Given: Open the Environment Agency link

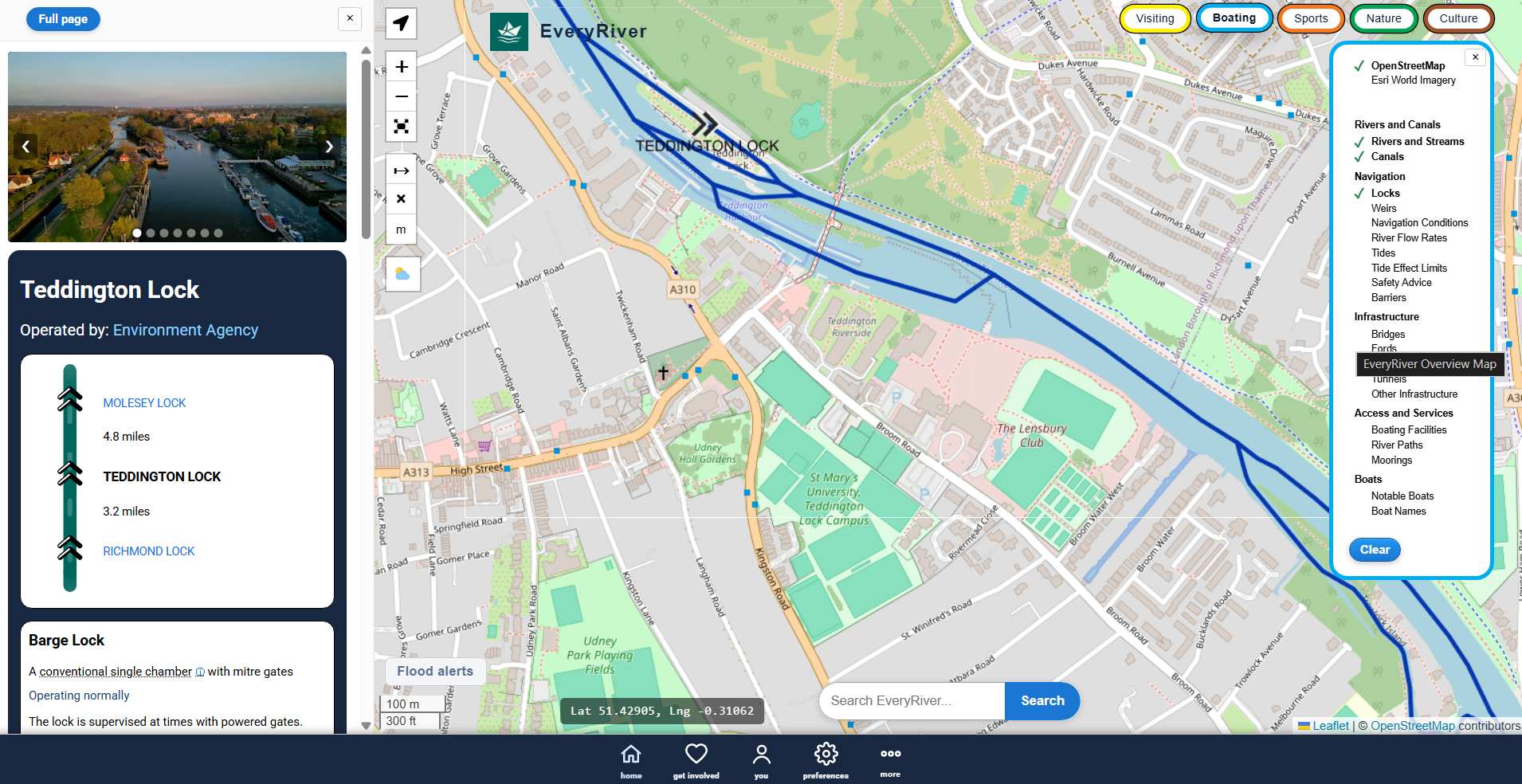Looking at the screenshot, I should [x=185, y=330].
